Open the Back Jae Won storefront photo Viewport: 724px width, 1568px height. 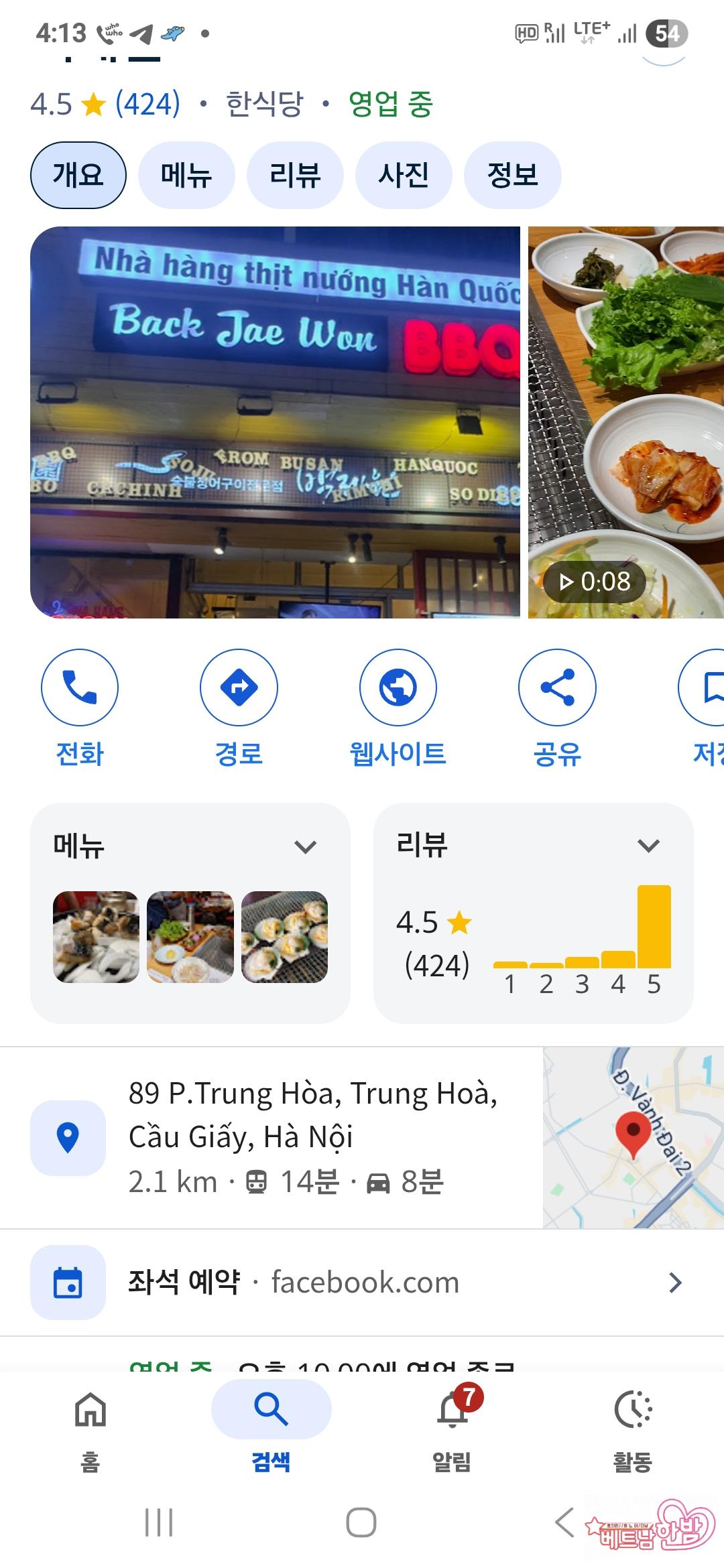[275, 422]
